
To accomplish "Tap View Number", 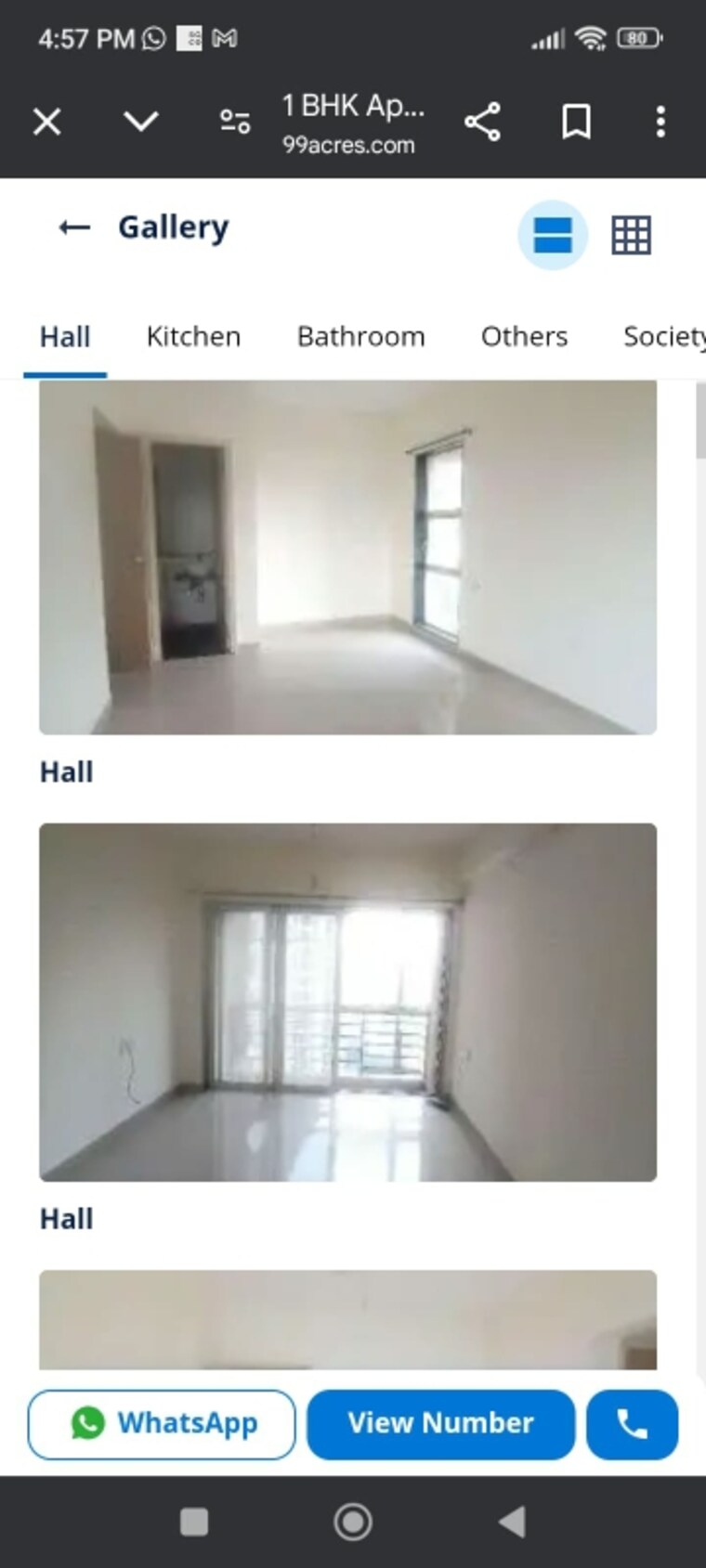I will point(440,1424).
